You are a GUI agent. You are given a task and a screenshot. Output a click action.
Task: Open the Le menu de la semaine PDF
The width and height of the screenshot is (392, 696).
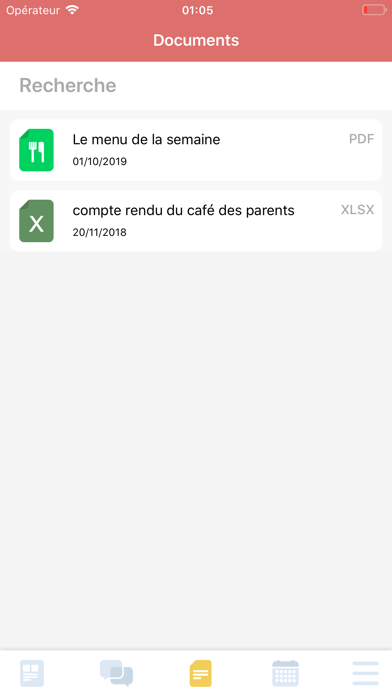(196, 150)
